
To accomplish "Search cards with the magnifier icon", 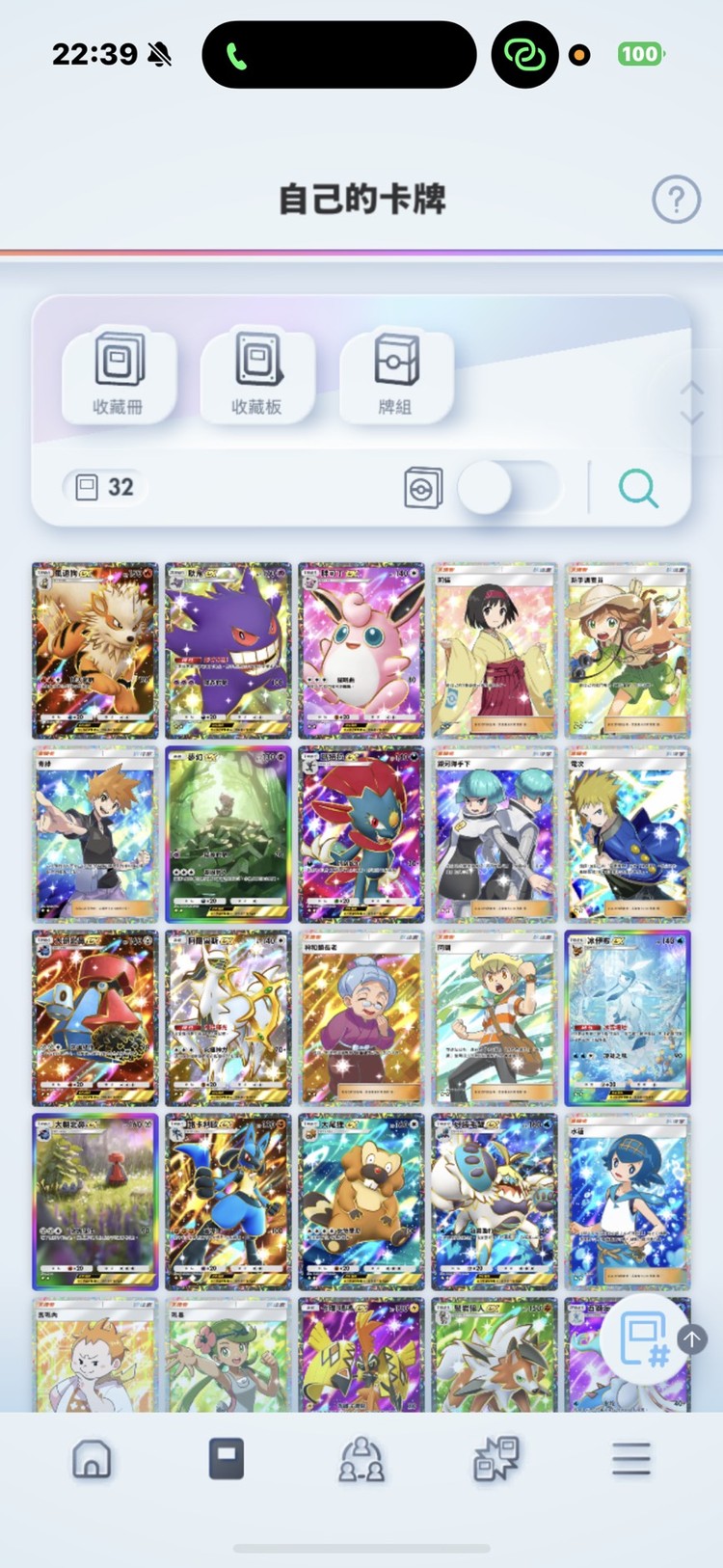I will (x=638, y=488).
